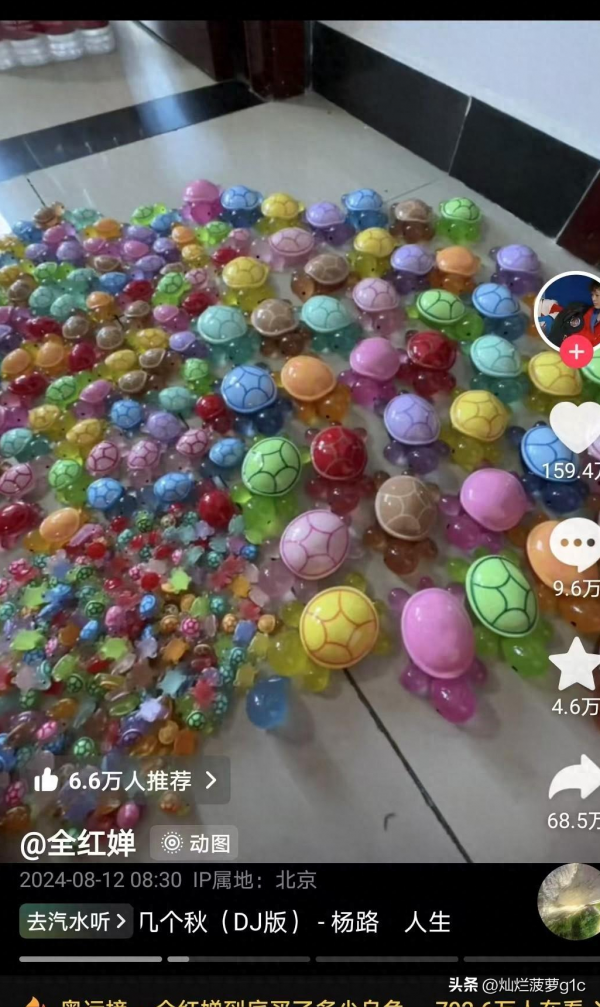Add the post to favorites with the star
The image size is (600, 1007).
tap(576, 664)
